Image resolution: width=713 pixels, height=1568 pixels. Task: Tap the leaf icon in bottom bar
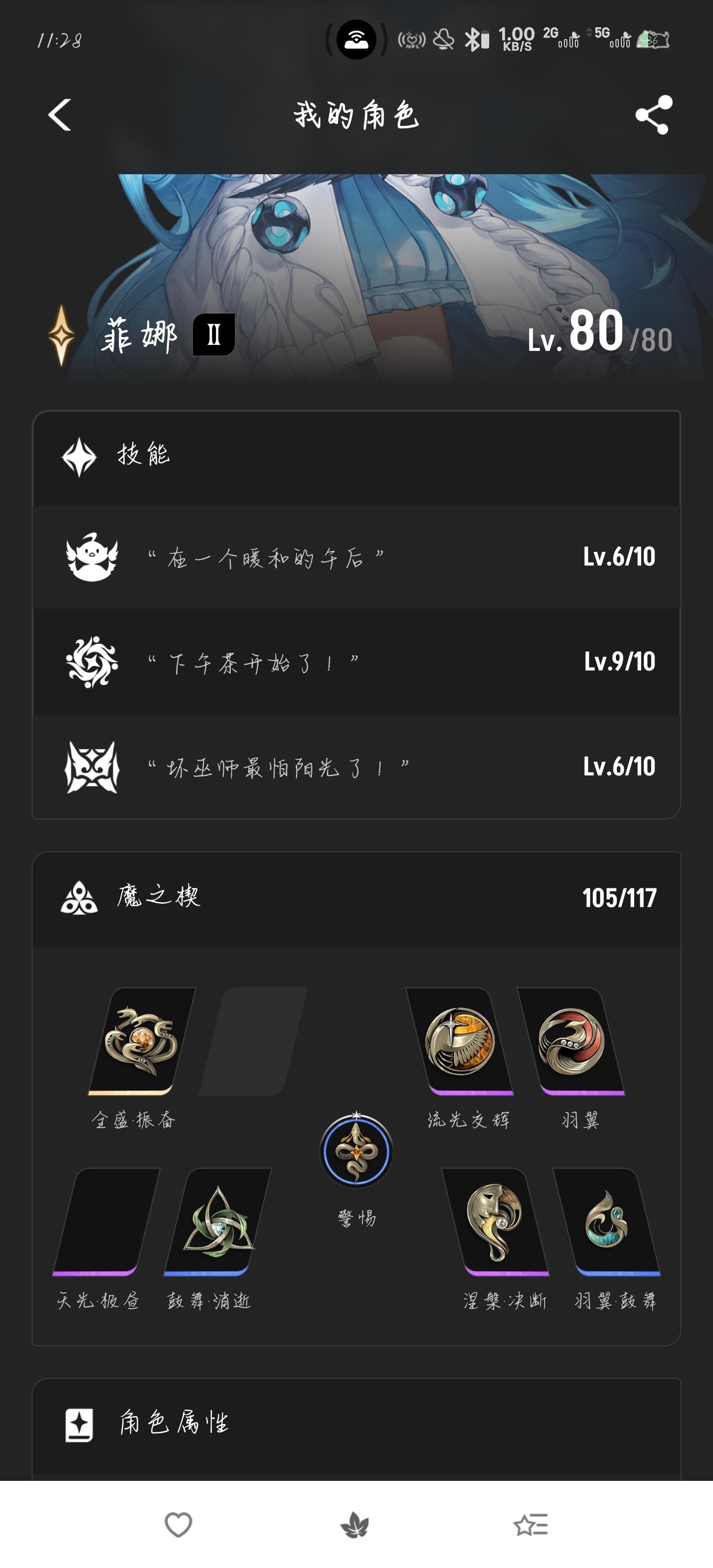(355, 1525)
